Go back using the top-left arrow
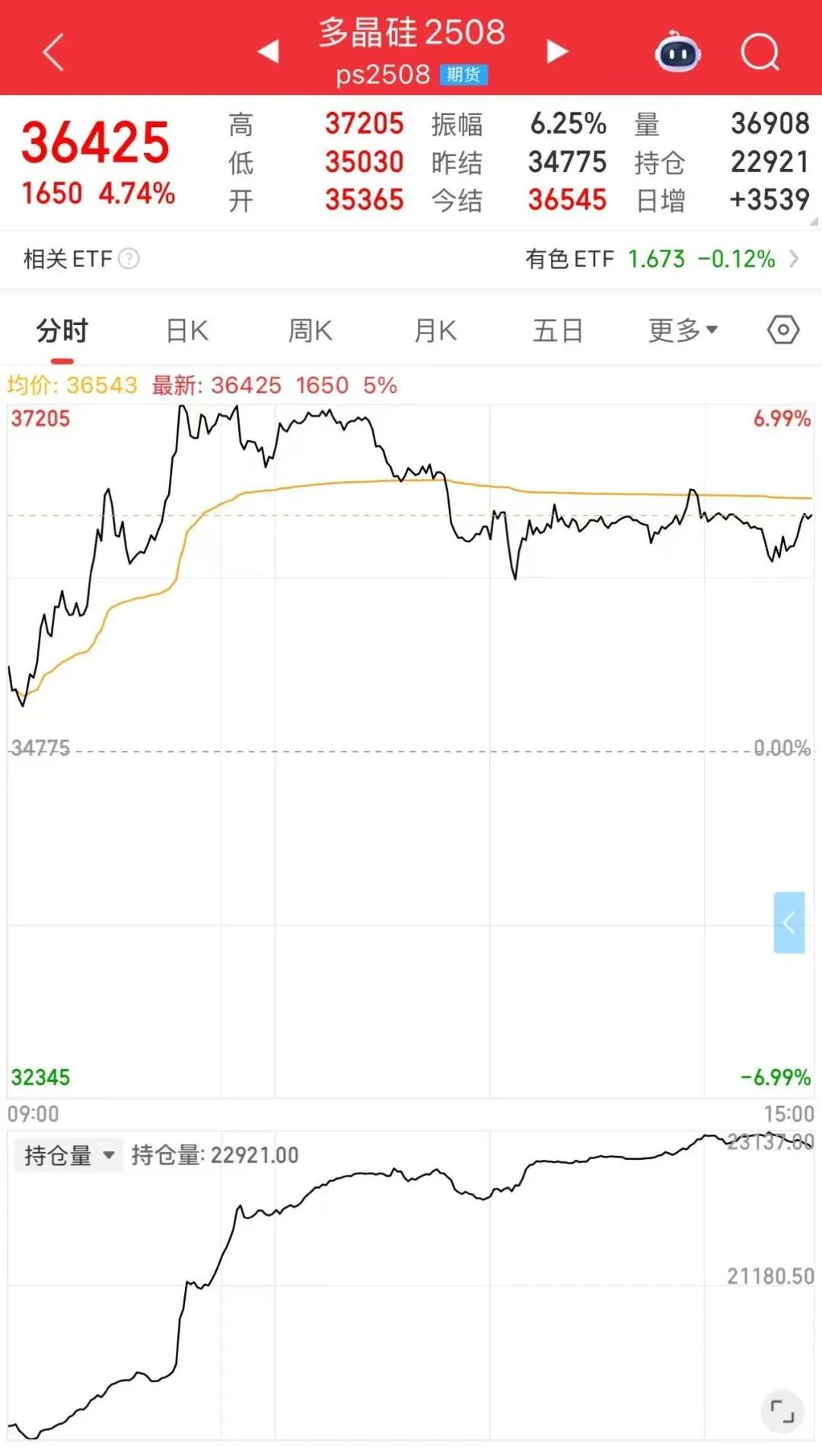Screen dimensions: 822x1456 pyautogui.click(x=53, y=52)
